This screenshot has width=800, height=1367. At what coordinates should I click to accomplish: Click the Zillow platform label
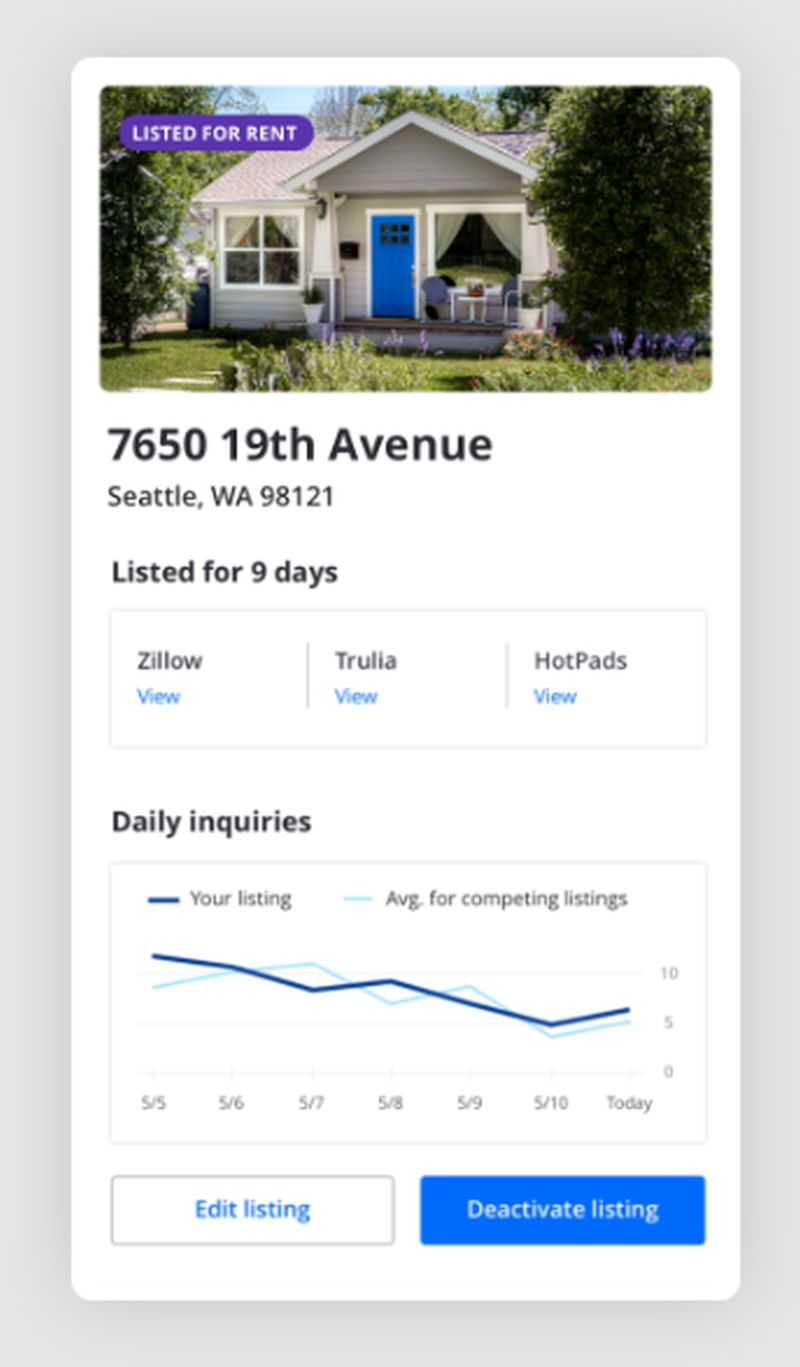point(169,660)
